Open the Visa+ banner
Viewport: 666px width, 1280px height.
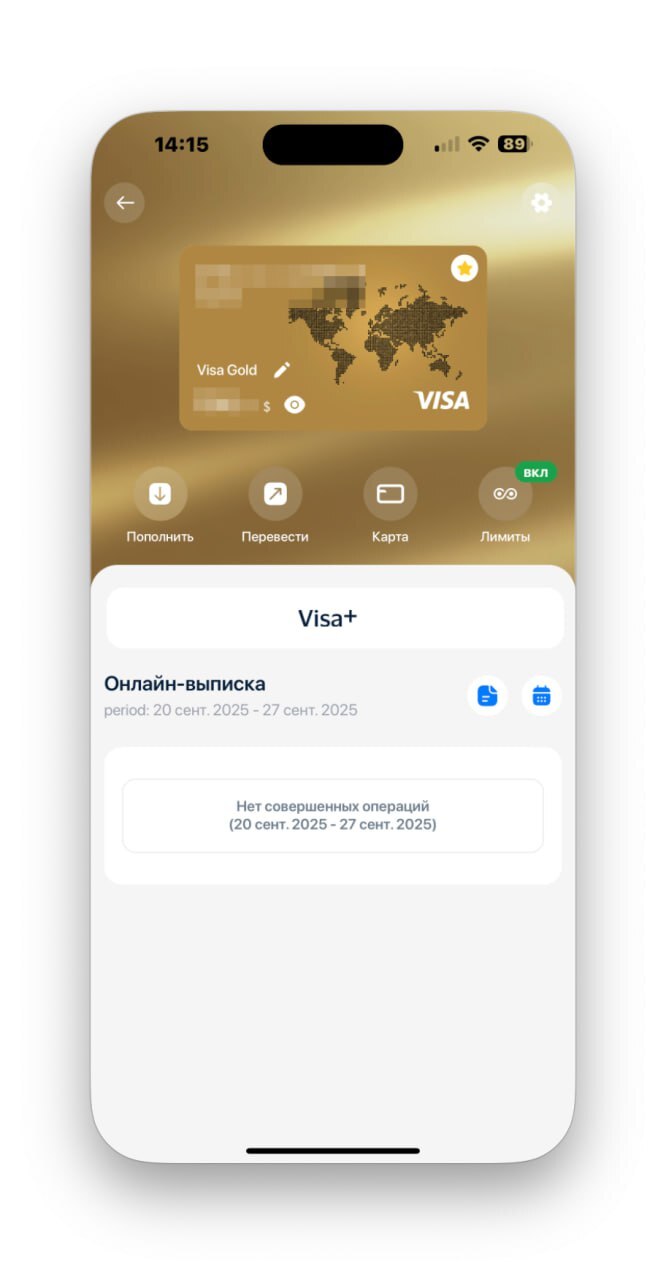pyautogui.click(x=334, y=618)
